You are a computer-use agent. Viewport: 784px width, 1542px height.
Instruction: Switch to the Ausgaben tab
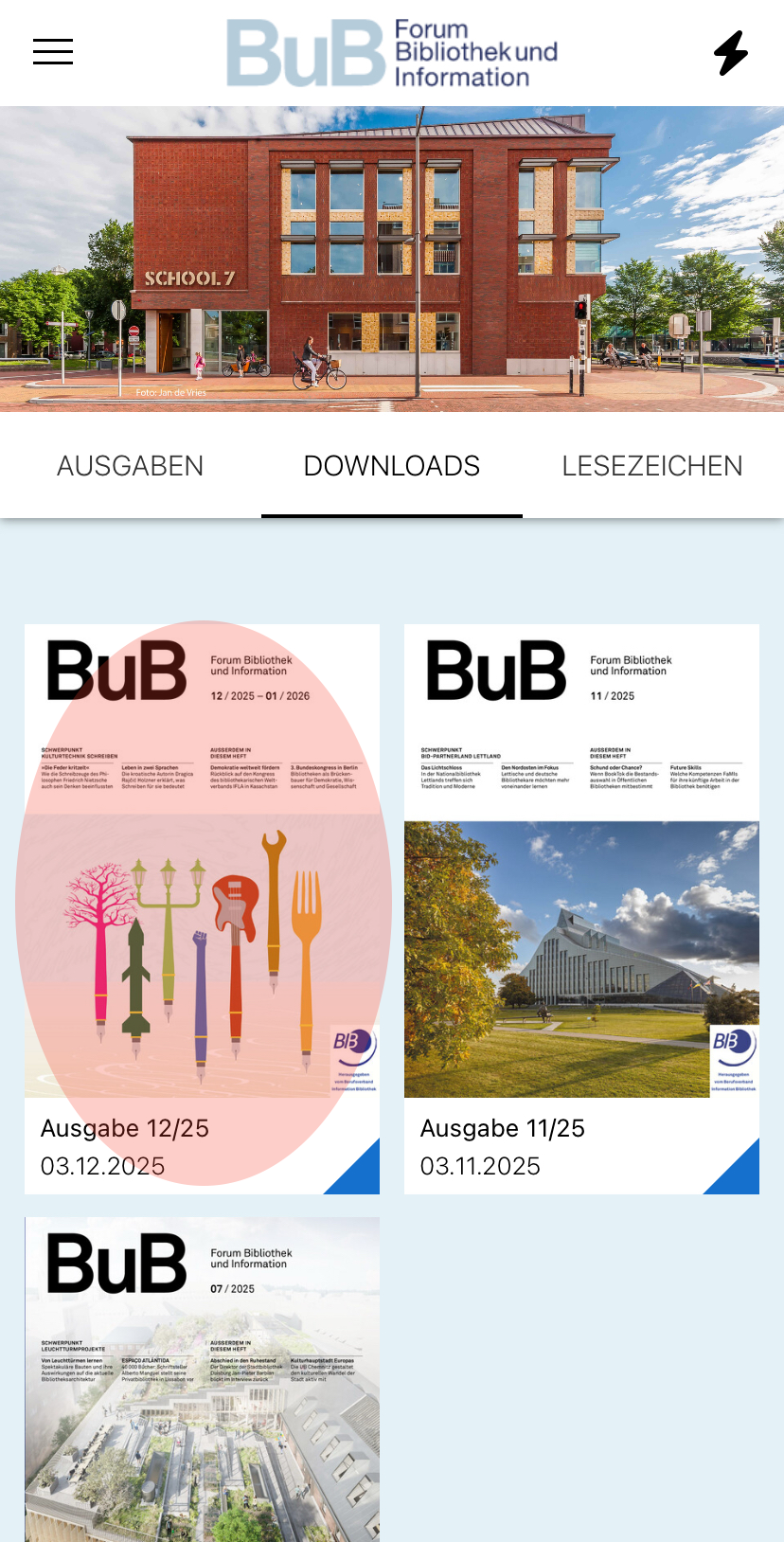(131, 466)
